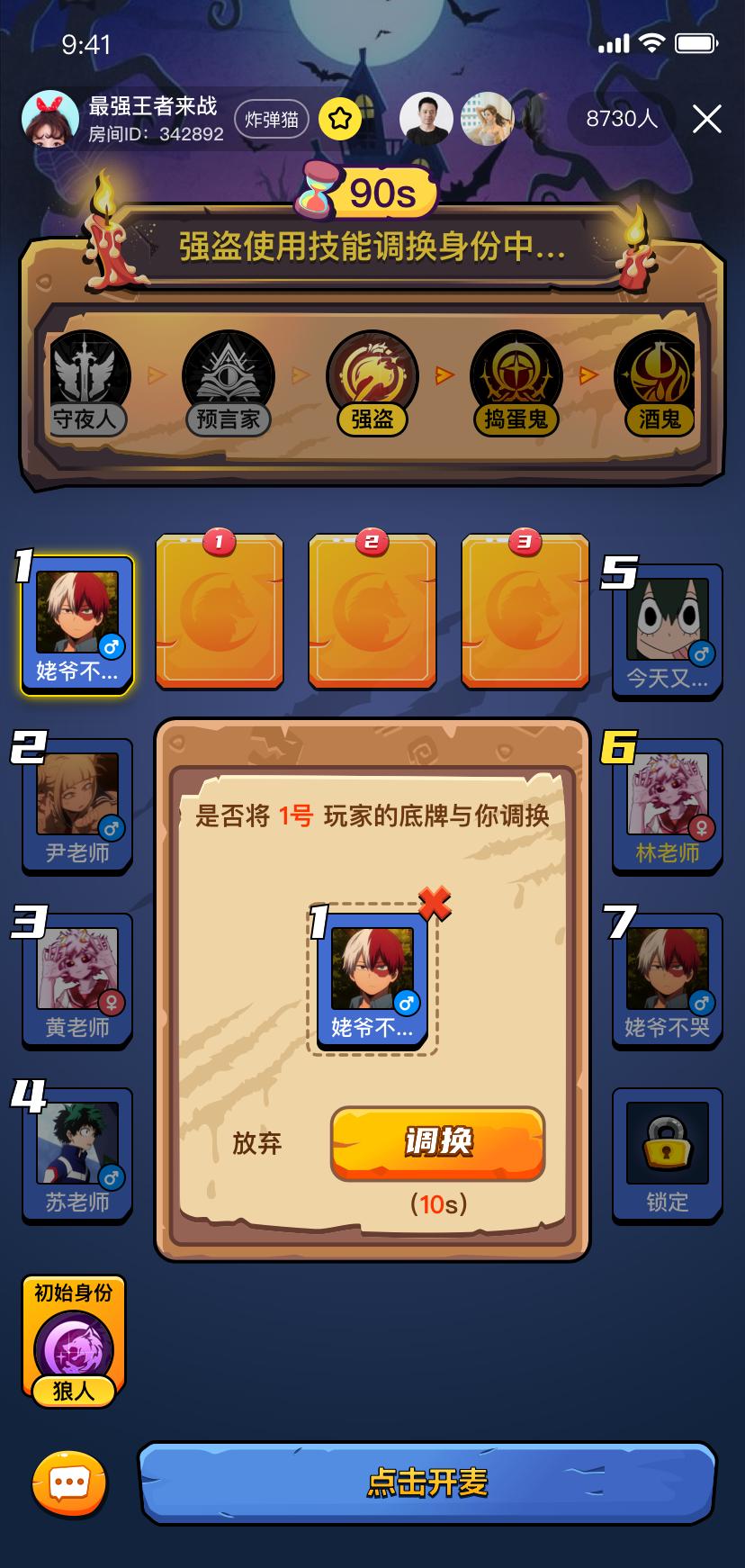
Task: Choose player 4 苏老师
Action: tap(77, 1155)
